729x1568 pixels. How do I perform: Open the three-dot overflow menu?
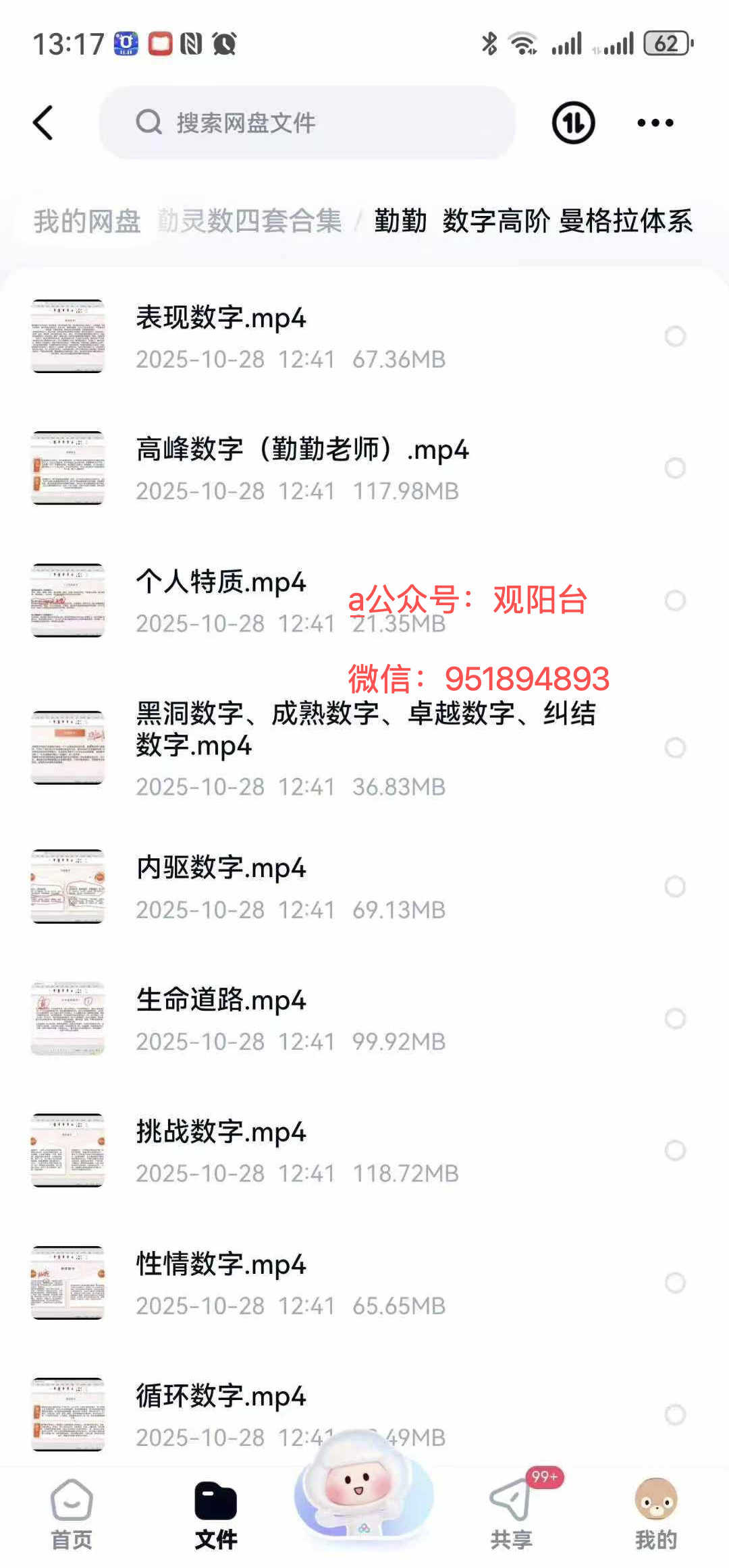655,123
